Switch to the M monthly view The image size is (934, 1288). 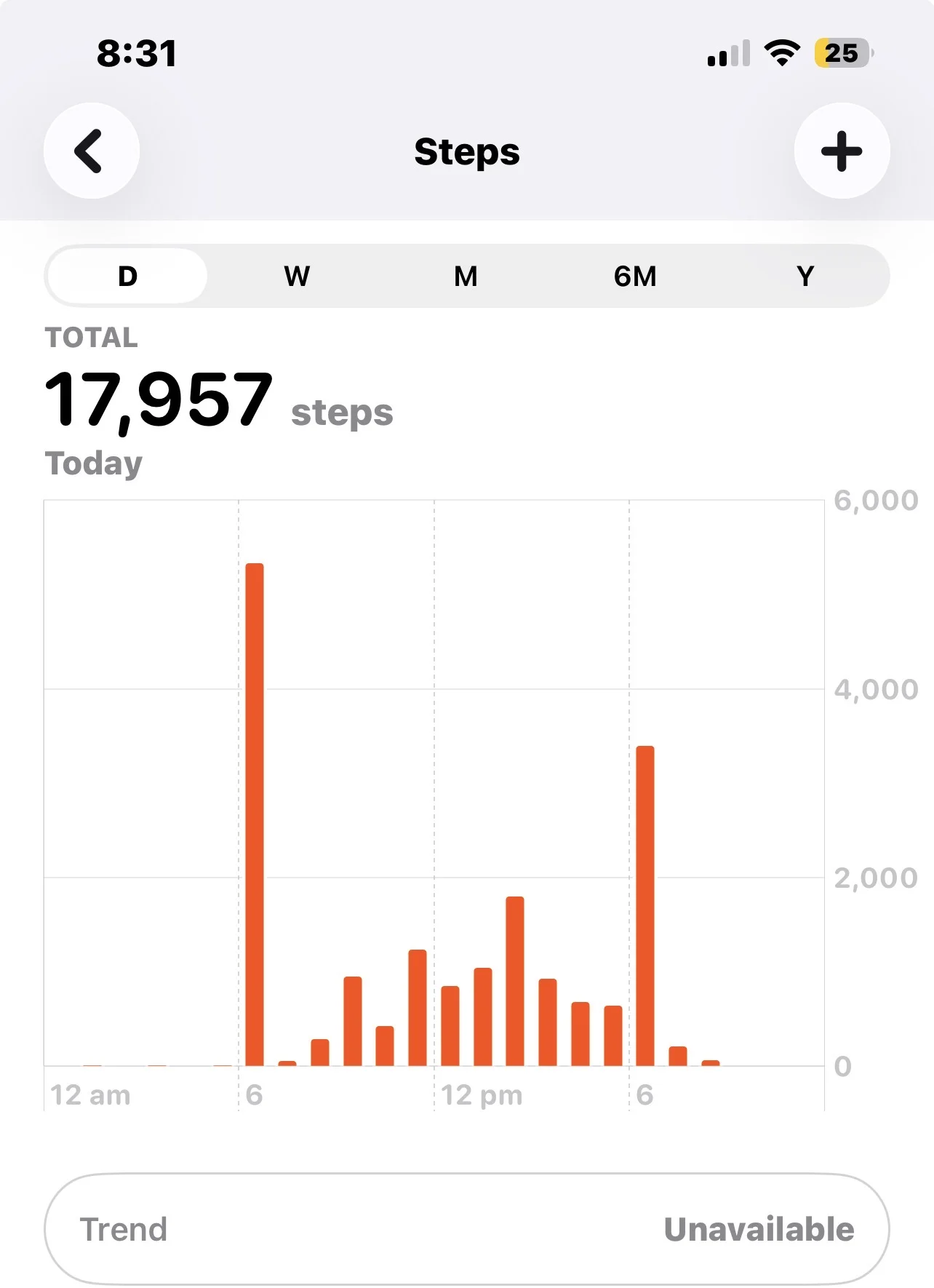coord(466,276)
